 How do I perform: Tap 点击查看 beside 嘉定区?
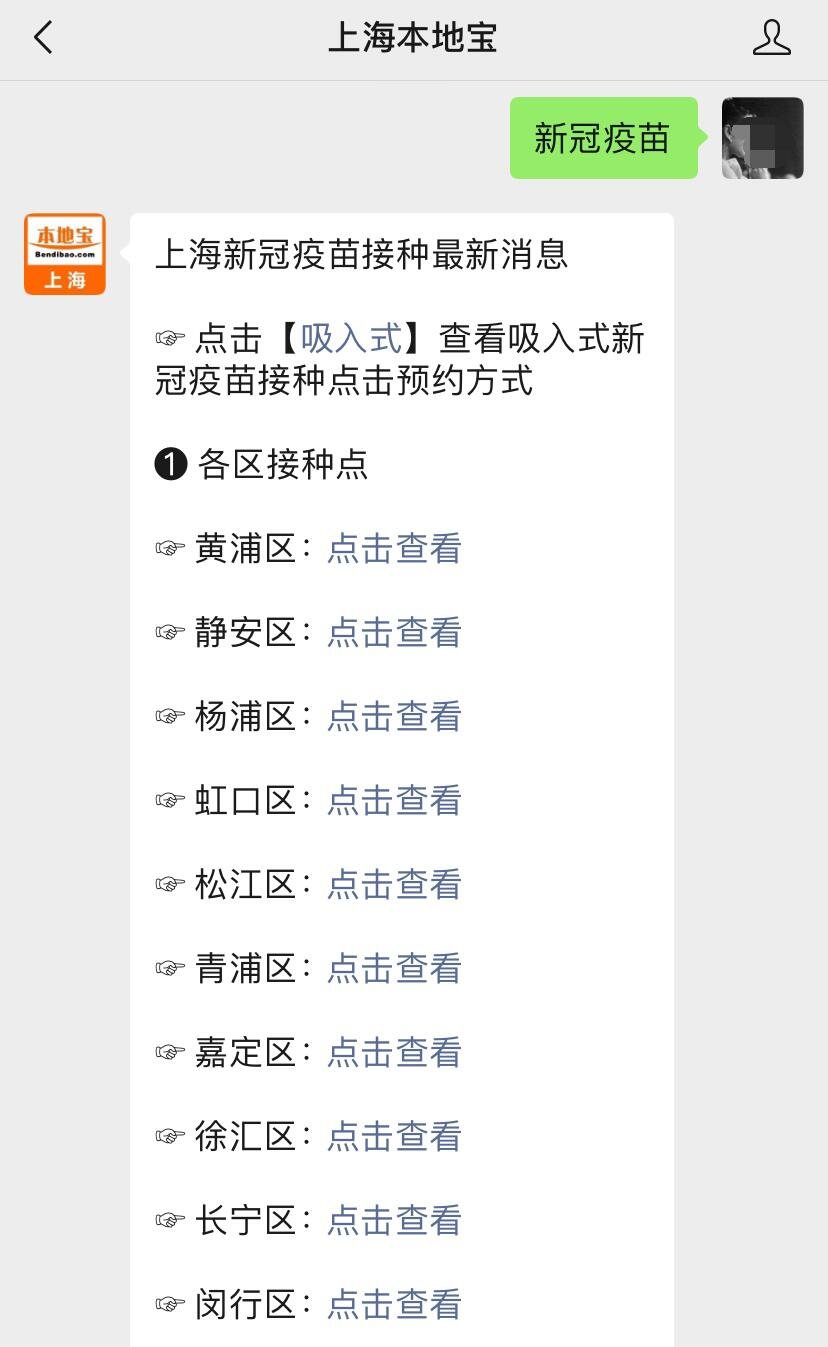pos(394,1053)
